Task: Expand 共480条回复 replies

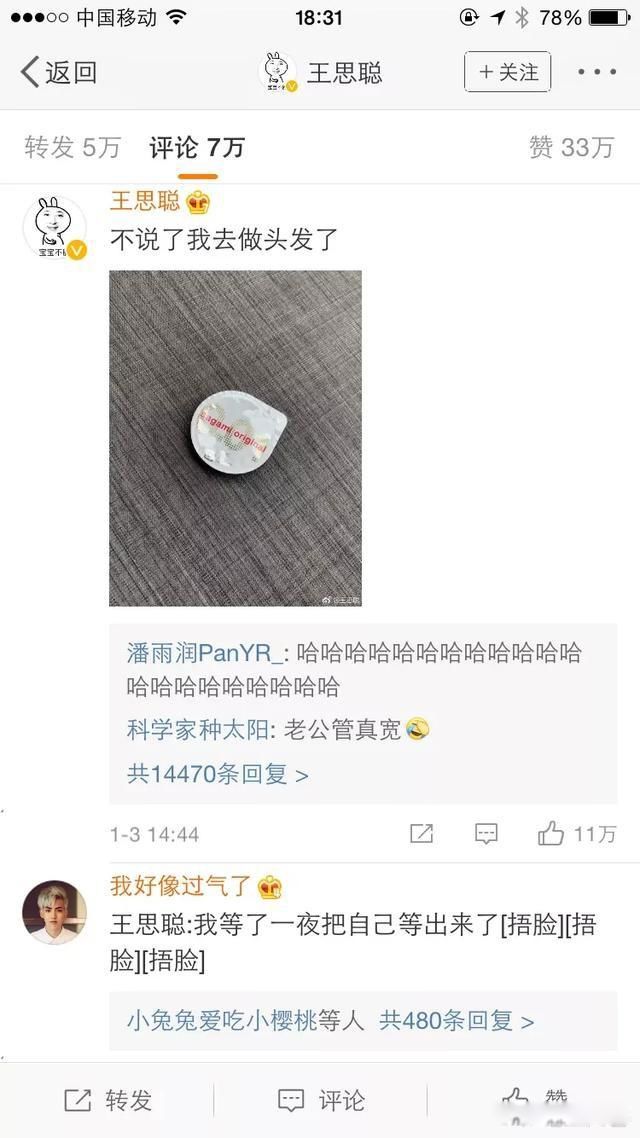Action: tap(456, 1020)
